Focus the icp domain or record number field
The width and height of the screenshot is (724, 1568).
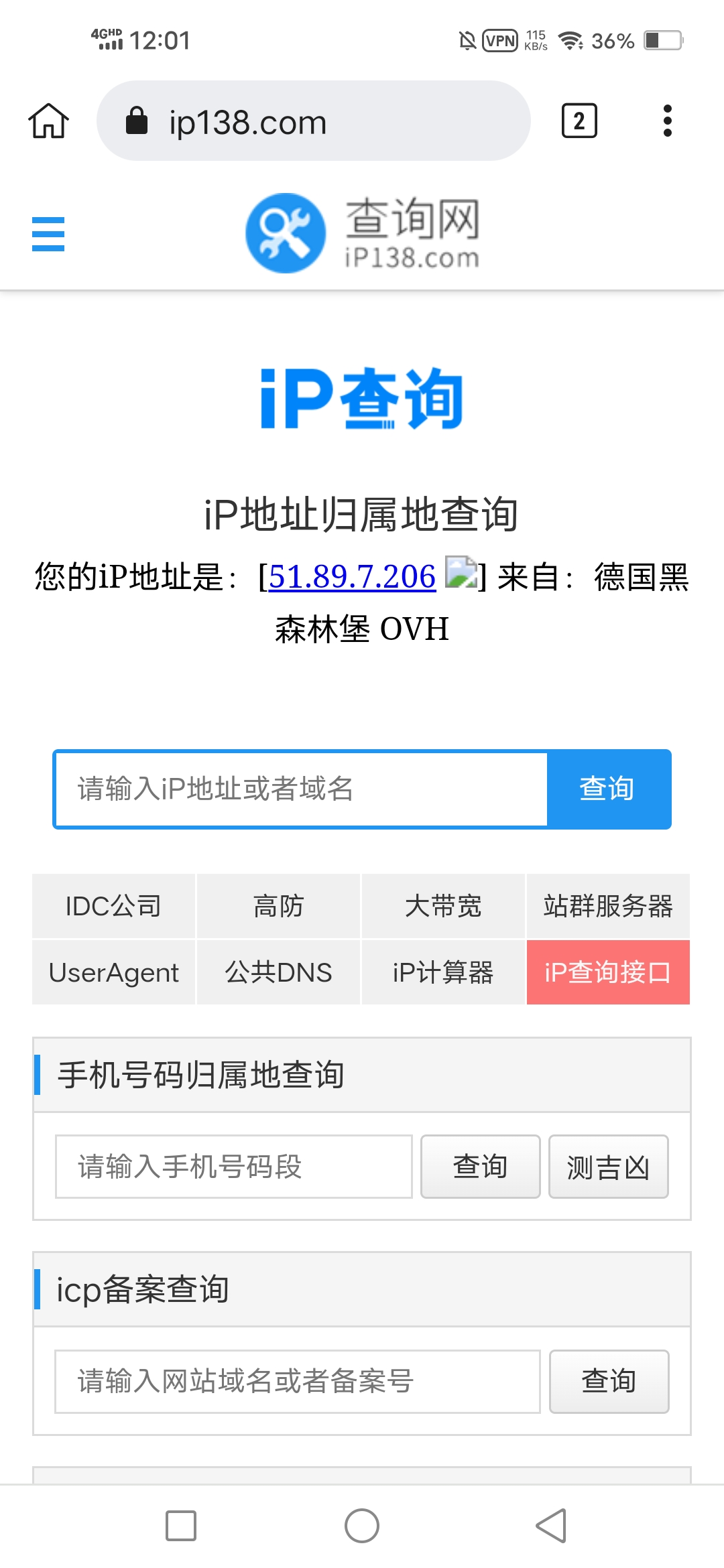(298, 1382)
